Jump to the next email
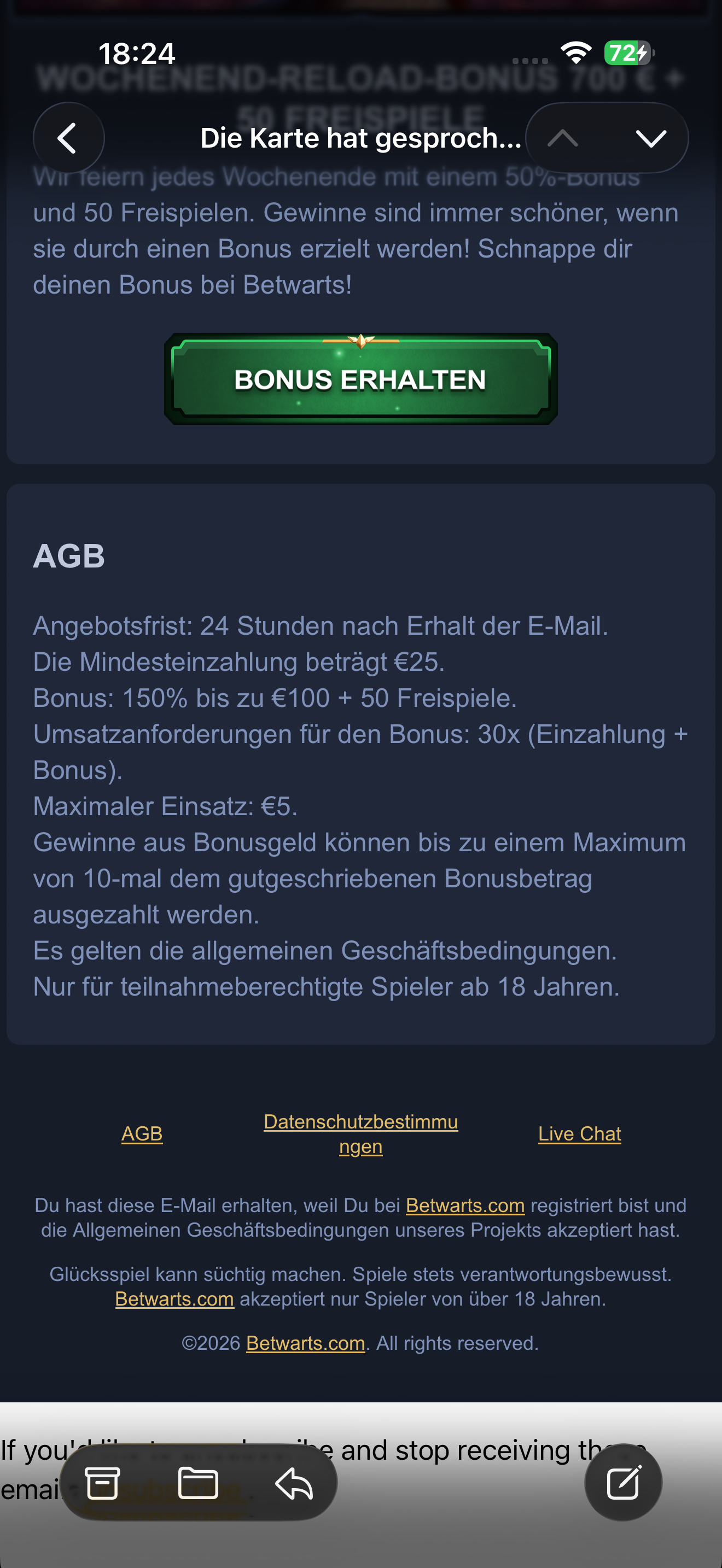The image size is (722, 1568). point(651,138)
